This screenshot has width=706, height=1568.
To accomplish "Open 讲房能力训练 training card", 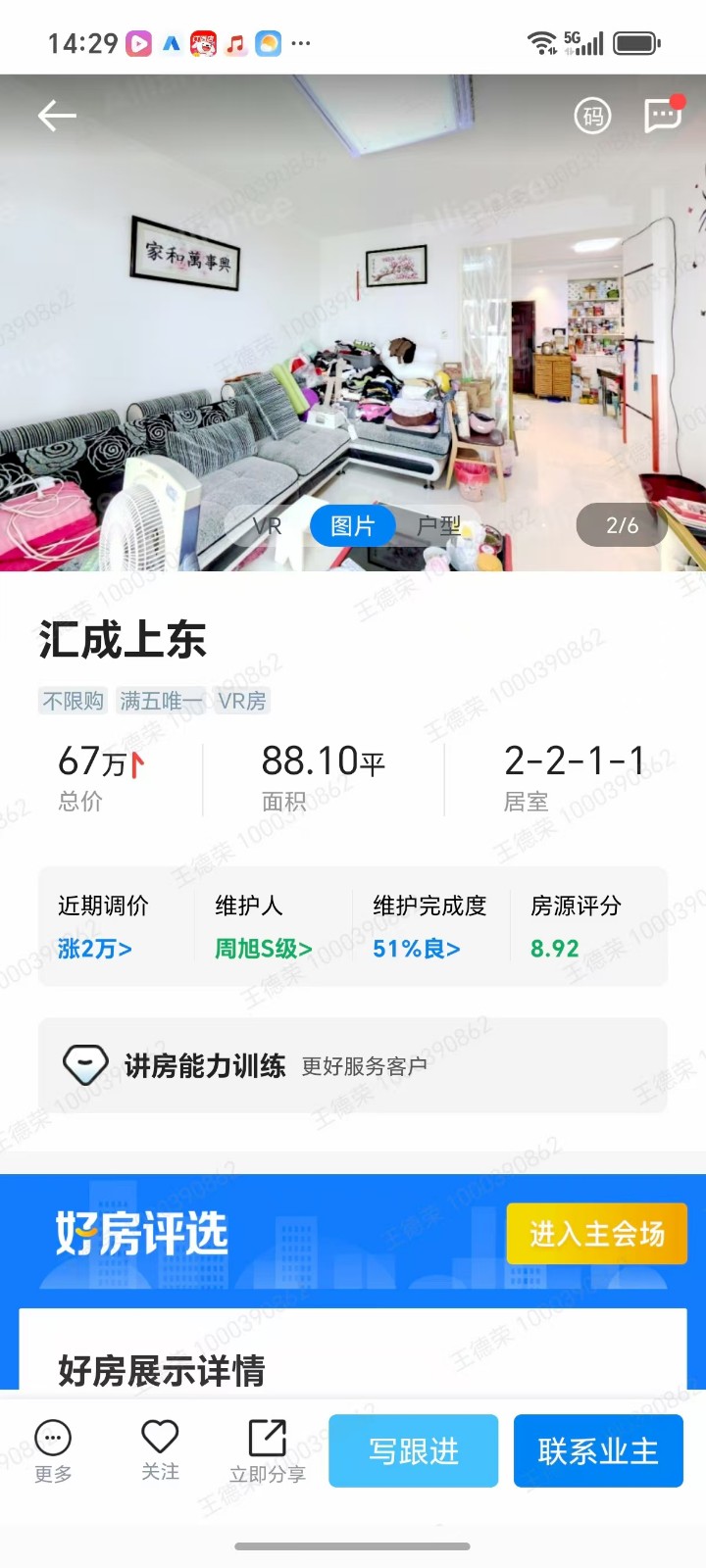I will pyautogui.click(x=352, y=1065).
